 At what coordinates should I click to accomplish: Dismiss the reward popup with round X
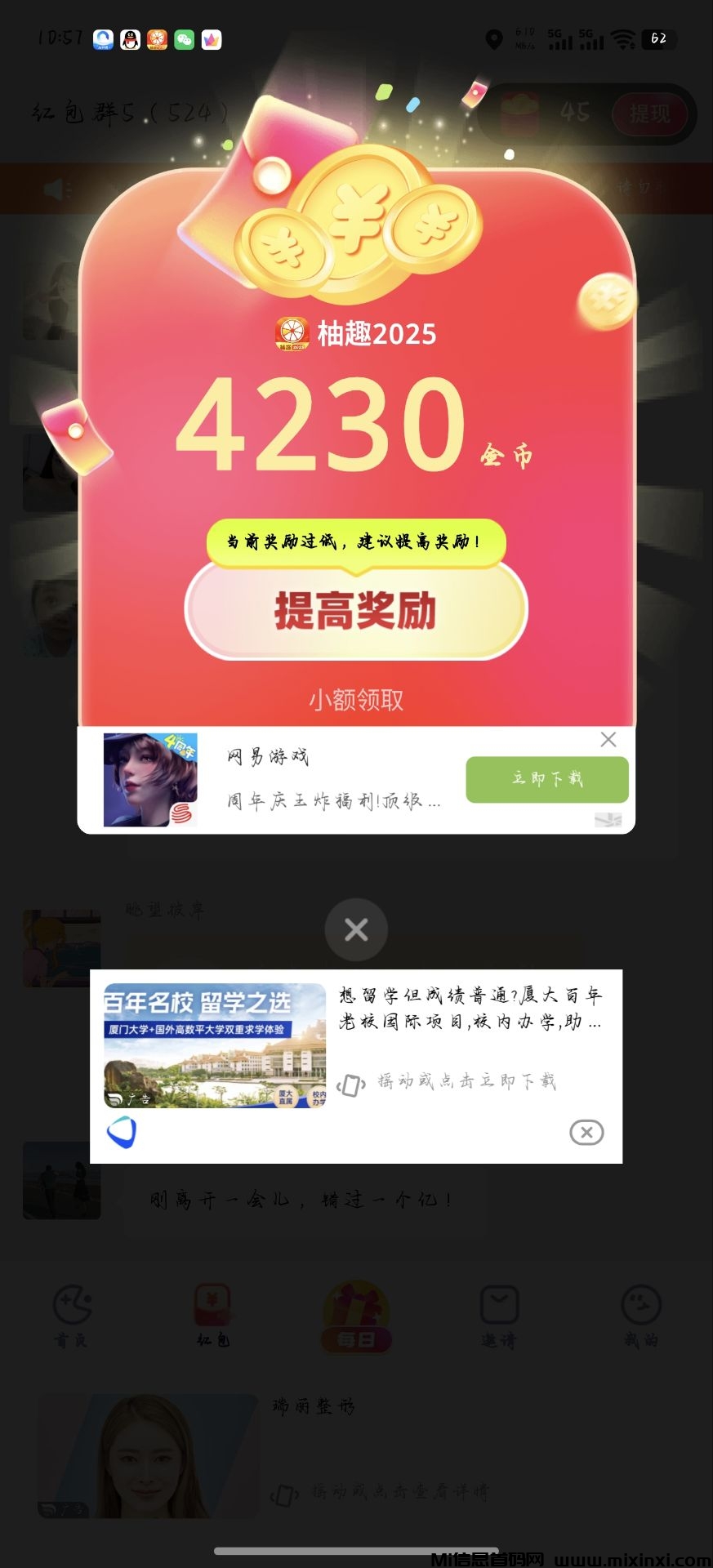point(356,929)
